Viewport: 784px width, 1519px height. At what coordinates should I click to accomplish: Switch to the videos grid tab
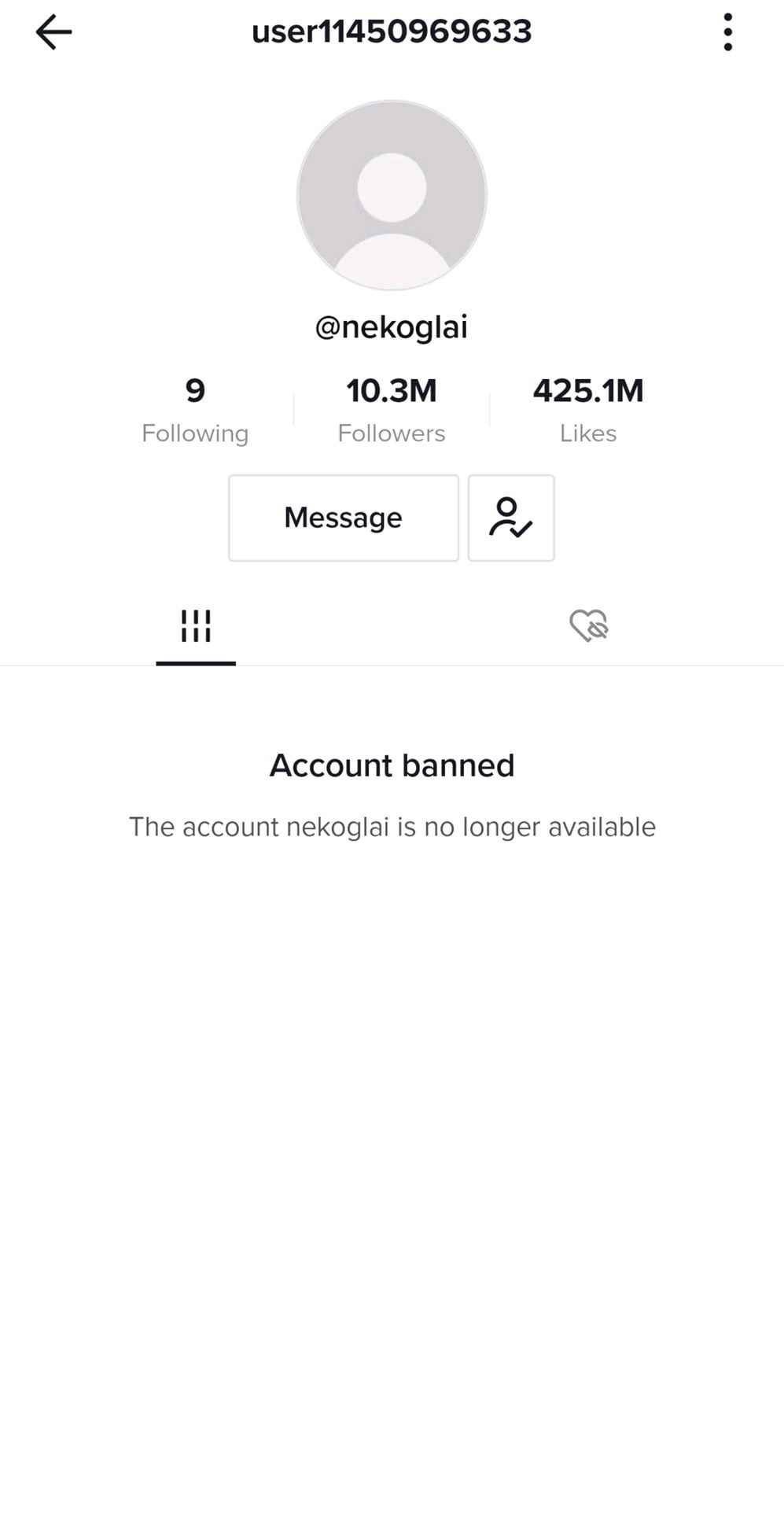click(196, 626)
